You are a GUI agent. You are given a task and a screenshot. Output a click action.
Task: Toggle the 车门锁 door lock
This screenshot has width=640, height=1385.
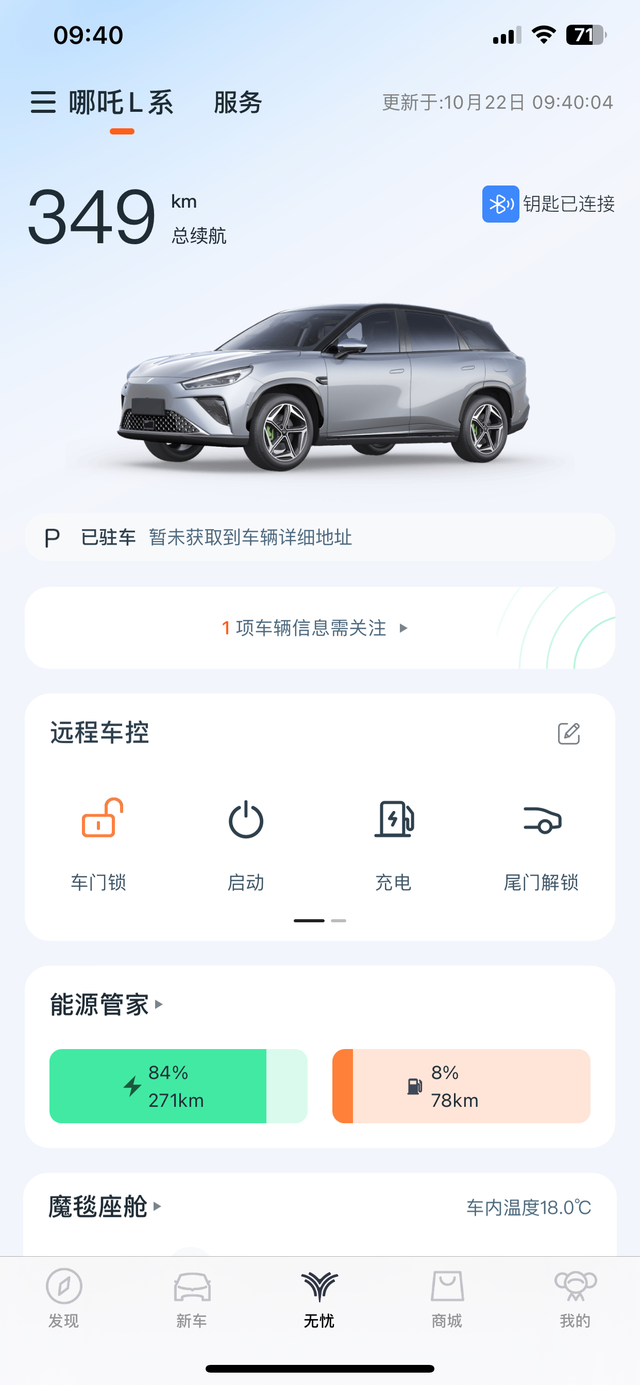99,843
